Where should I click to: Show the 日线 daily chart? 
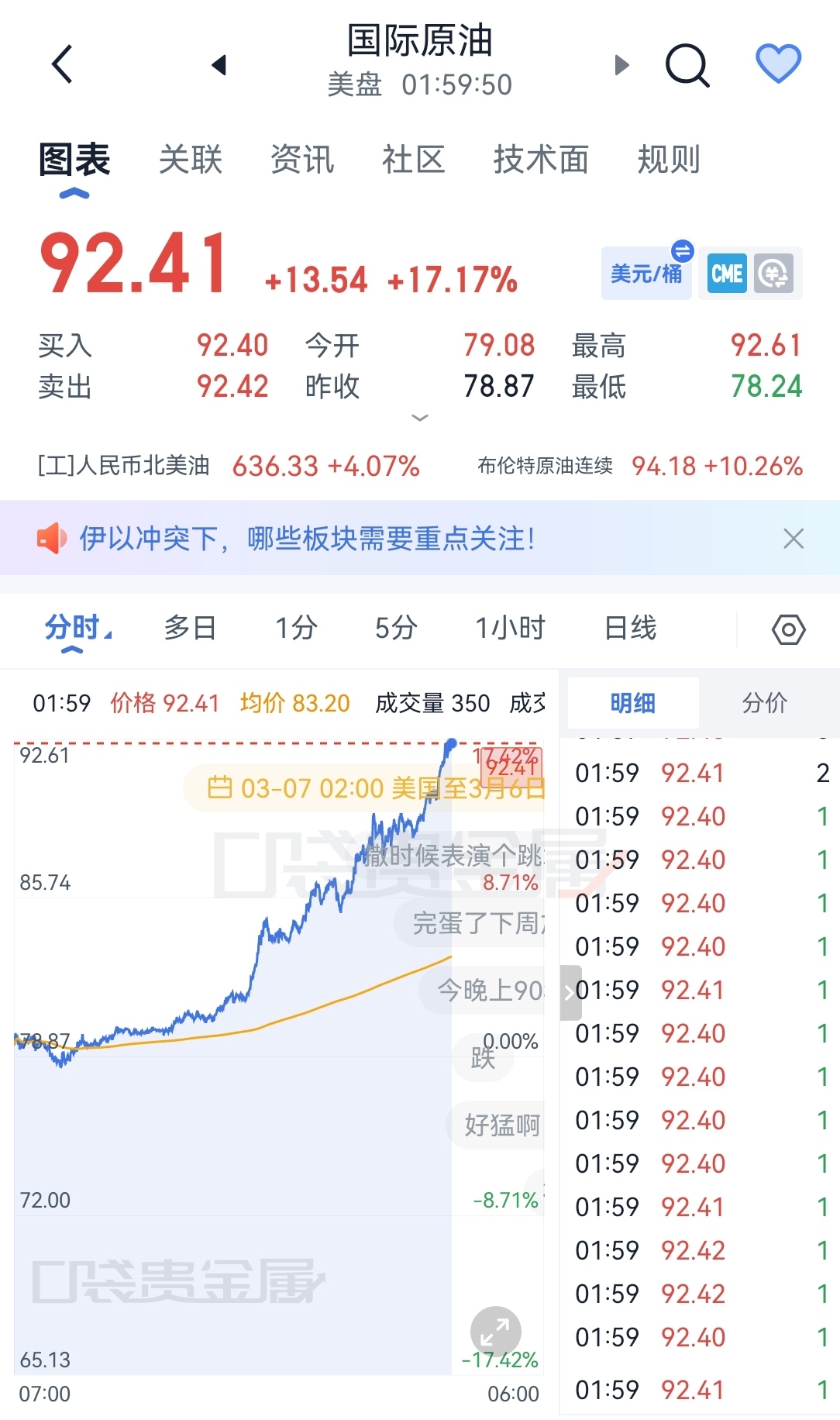630,628
